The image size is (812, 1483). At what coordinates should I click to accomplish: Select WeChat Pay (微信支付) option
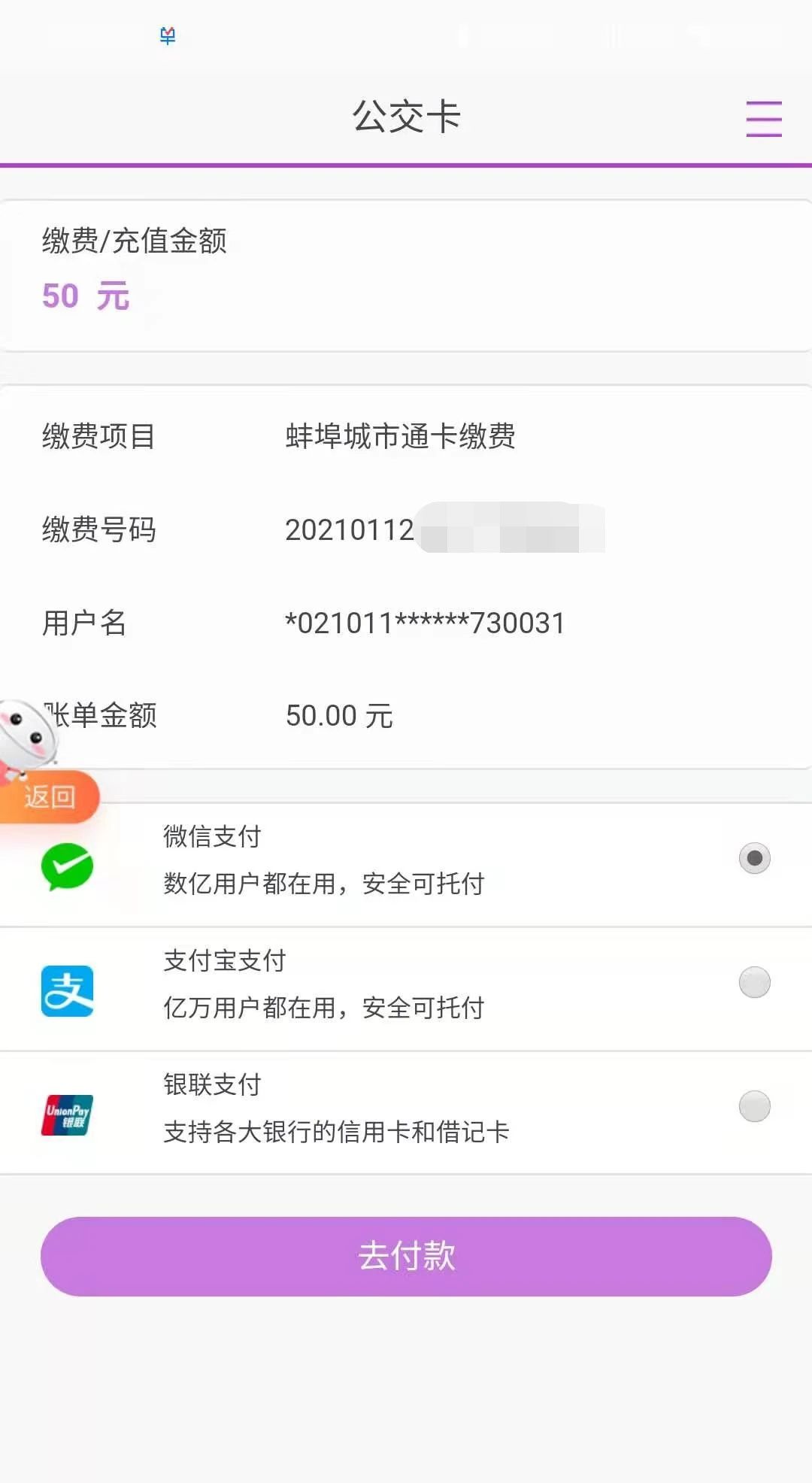(754, 858)
